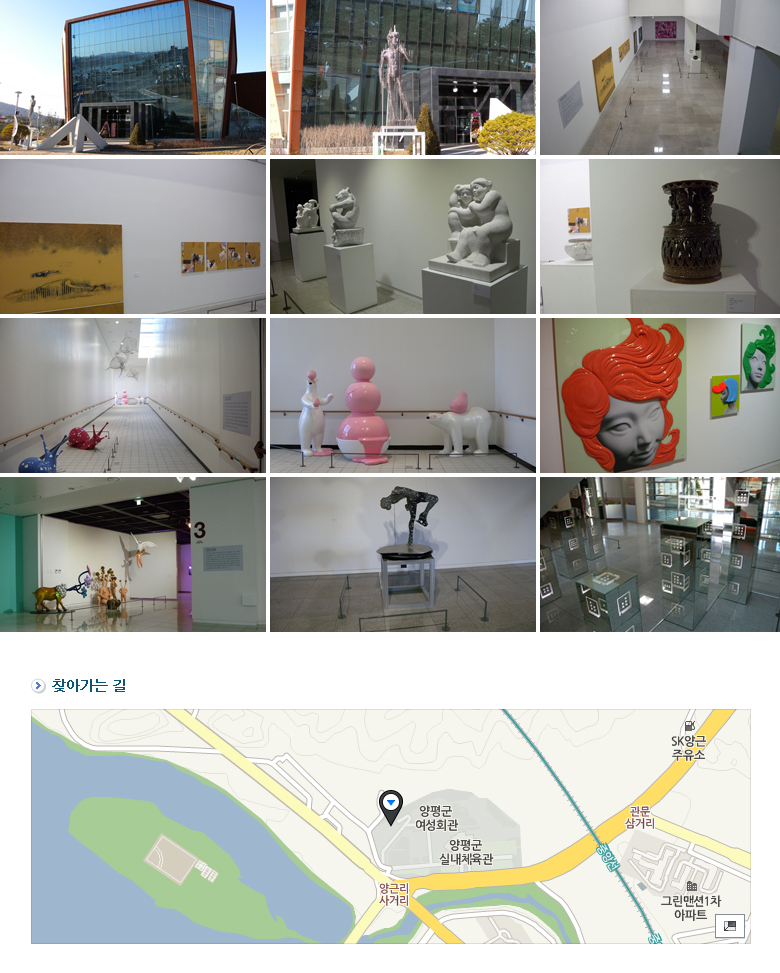This screenshot has width=780, height=973.
Task: Open the dark carved vase photo
Action: point(659,236)
